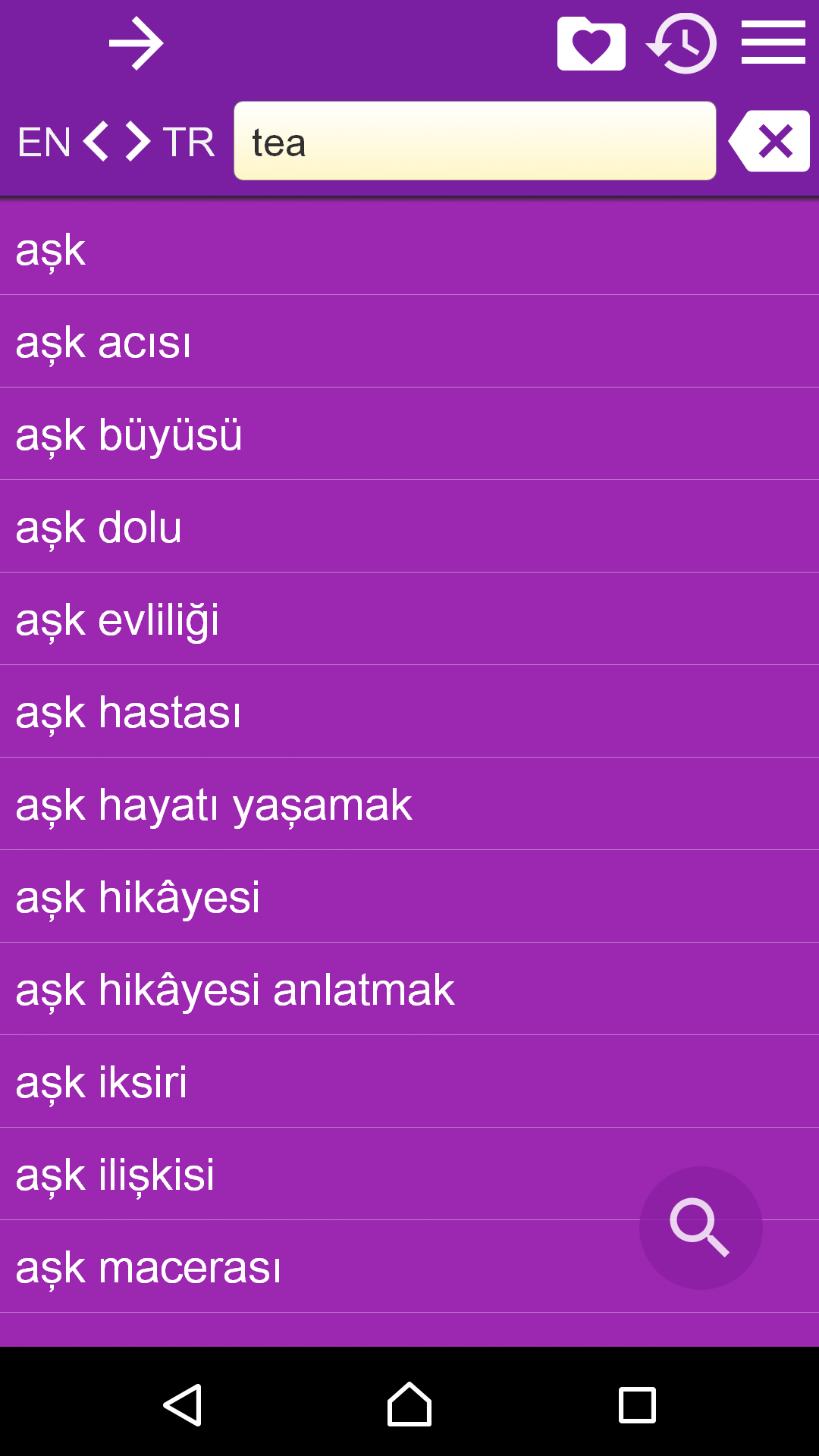The height and width of the screenshot is (1456, 819).
Task: Open the entry aşk acısı
Action: [409, 341]
